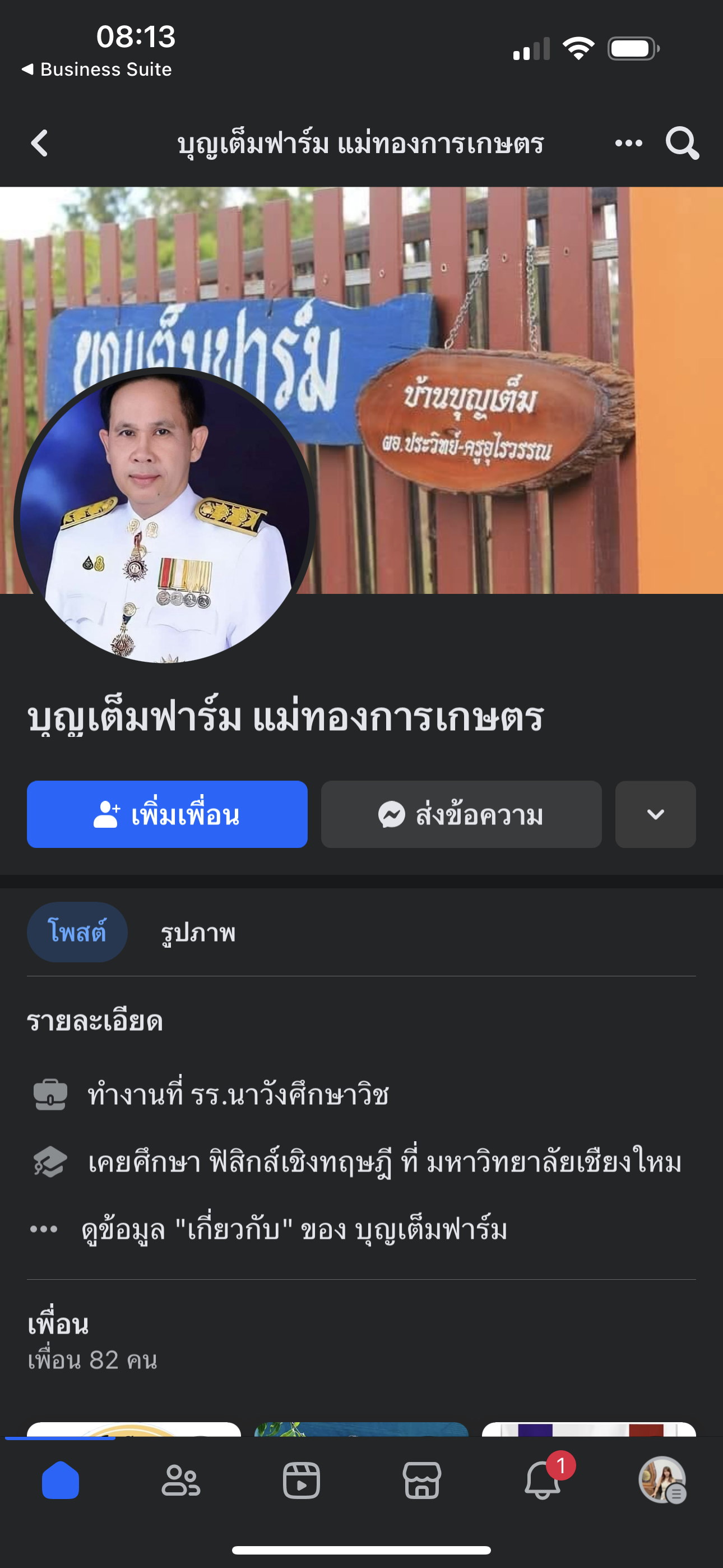Image resolution: width=723 pixels, height=1568 pixels.
Task: Open the three-dot profile options menu
Action: [x=628, y=144]
